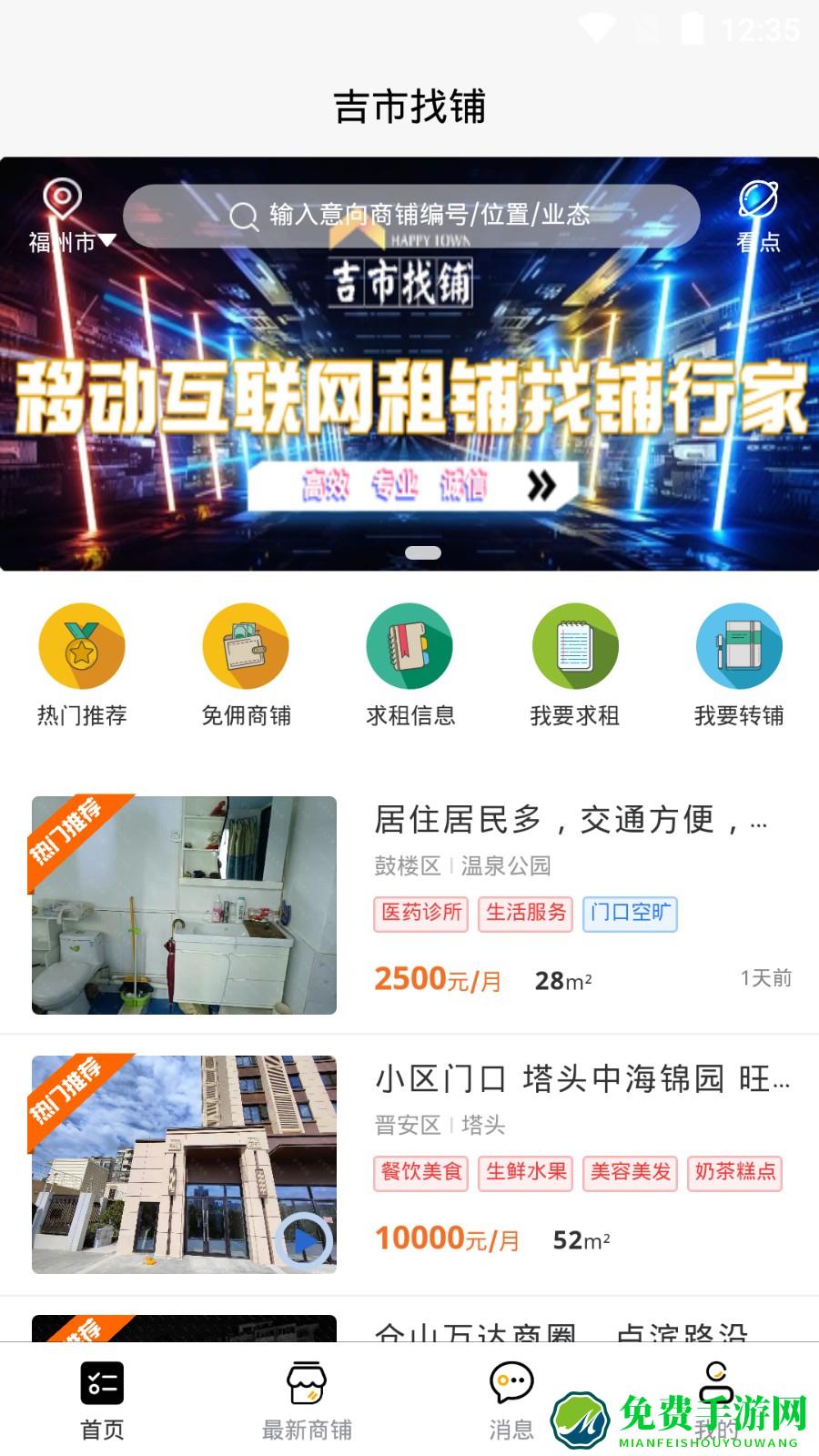Toggle the 医药诊所 tag filter
Screen dimensions: 819x1456
420,915
